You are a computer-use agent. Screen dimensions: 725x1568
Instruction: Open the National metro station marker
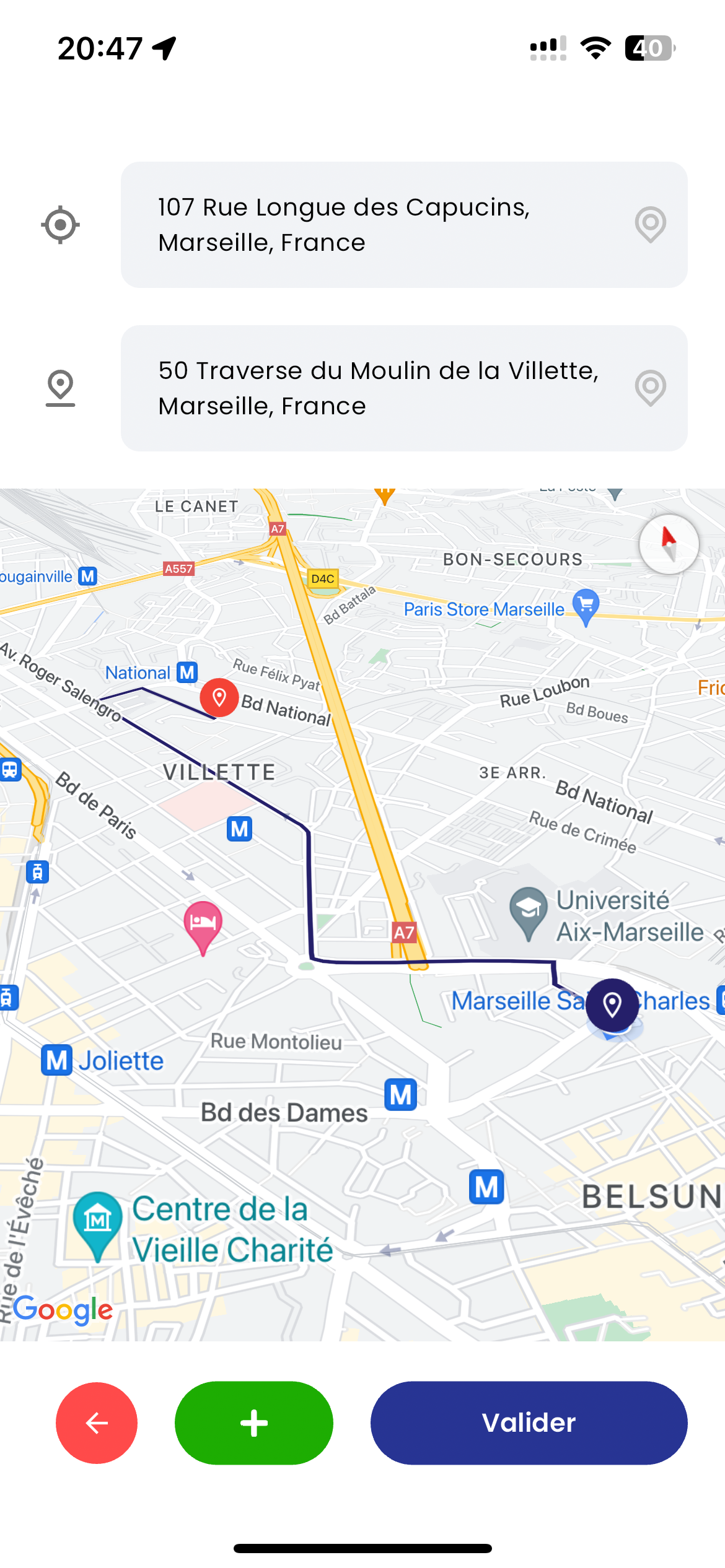tap(187, 673)
